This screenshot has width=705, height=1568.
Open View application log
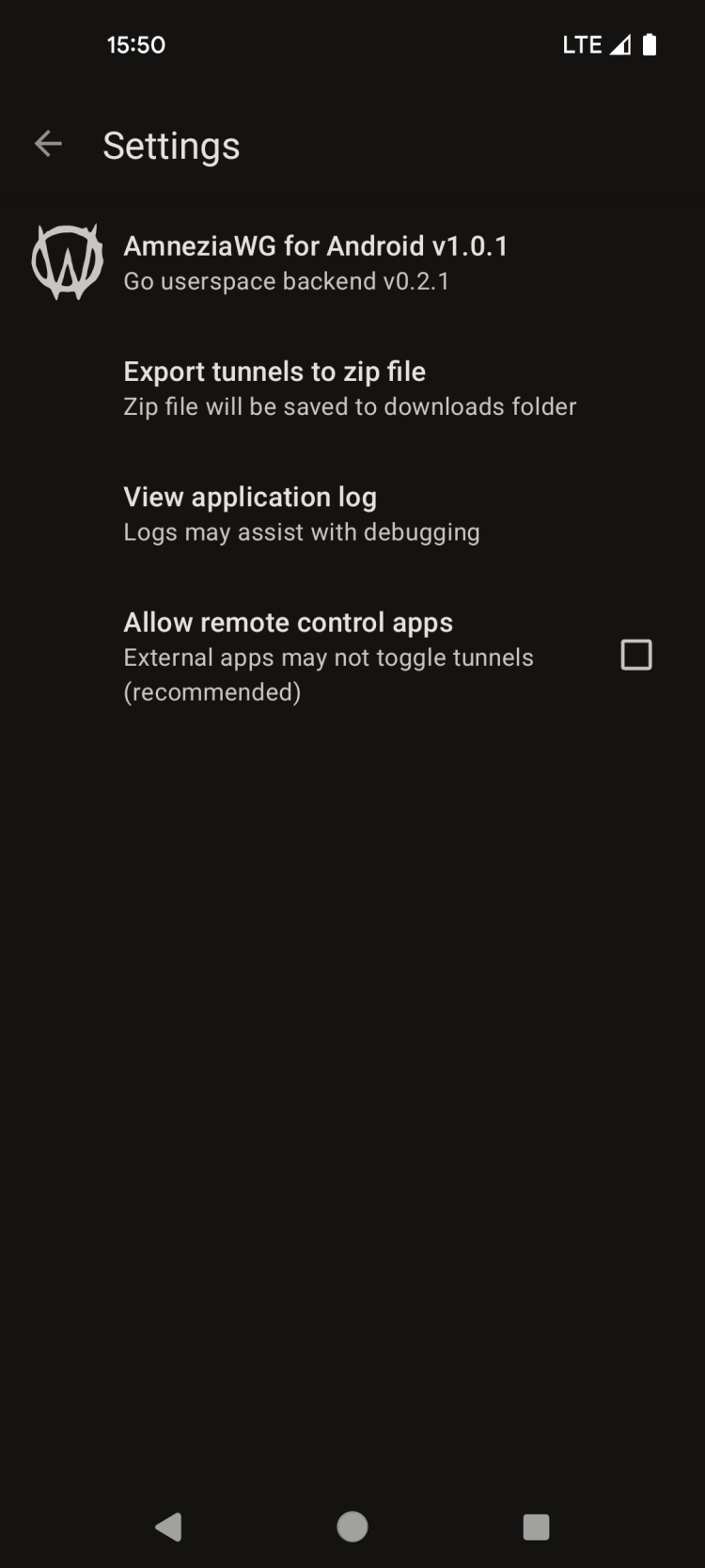point(301,514)
